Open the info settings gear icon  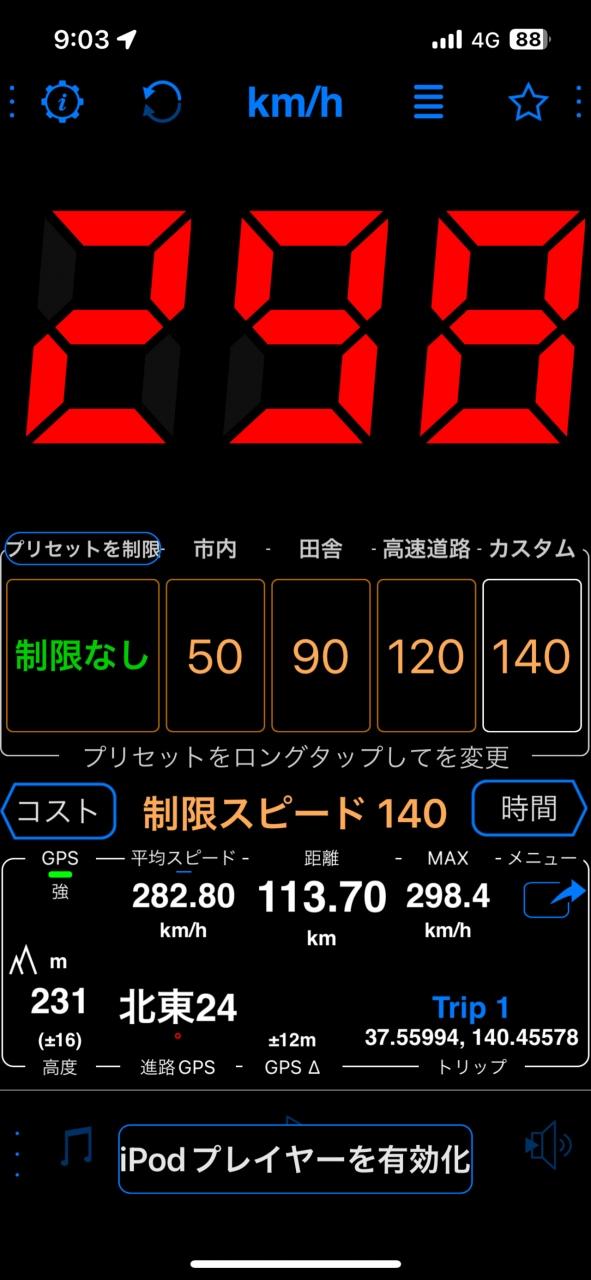click(63, 101)
